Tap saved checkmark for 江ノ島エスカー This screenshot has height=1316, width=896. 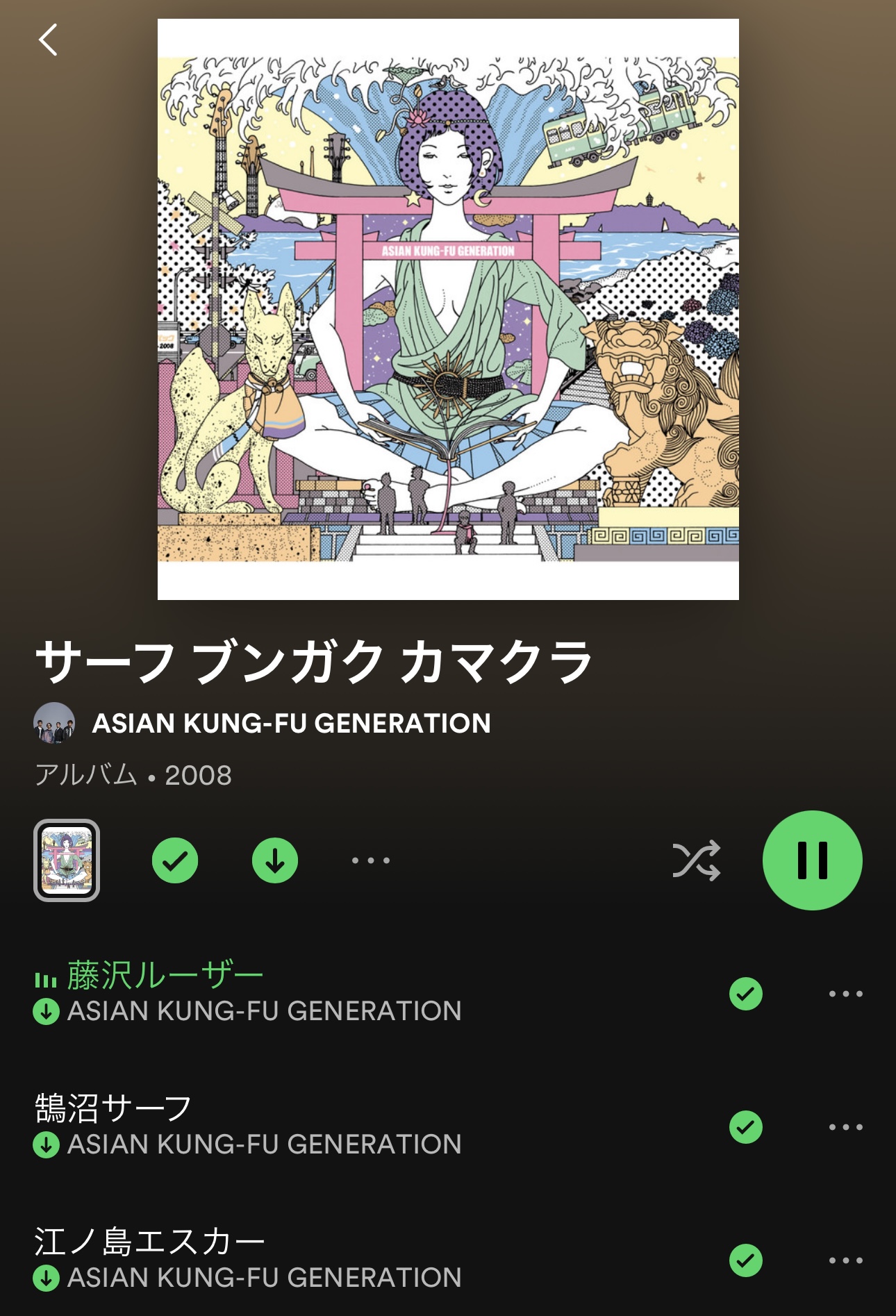(746, 1260)
